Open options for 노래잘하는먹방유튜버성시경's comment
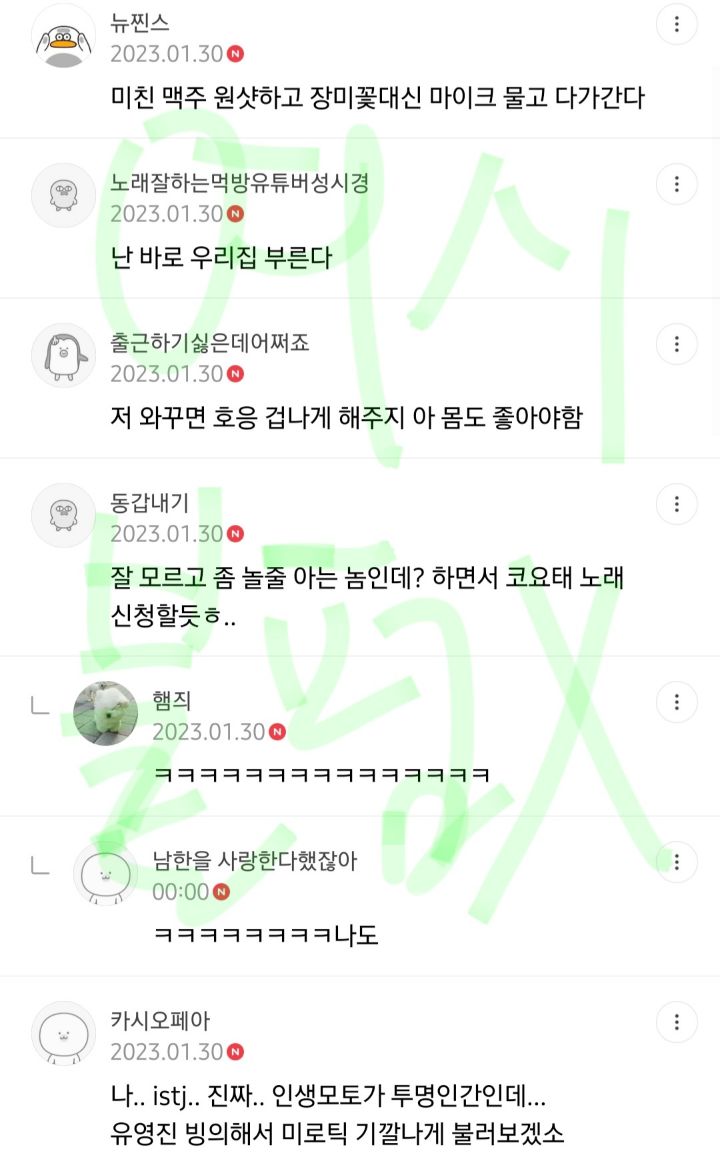 677,184
